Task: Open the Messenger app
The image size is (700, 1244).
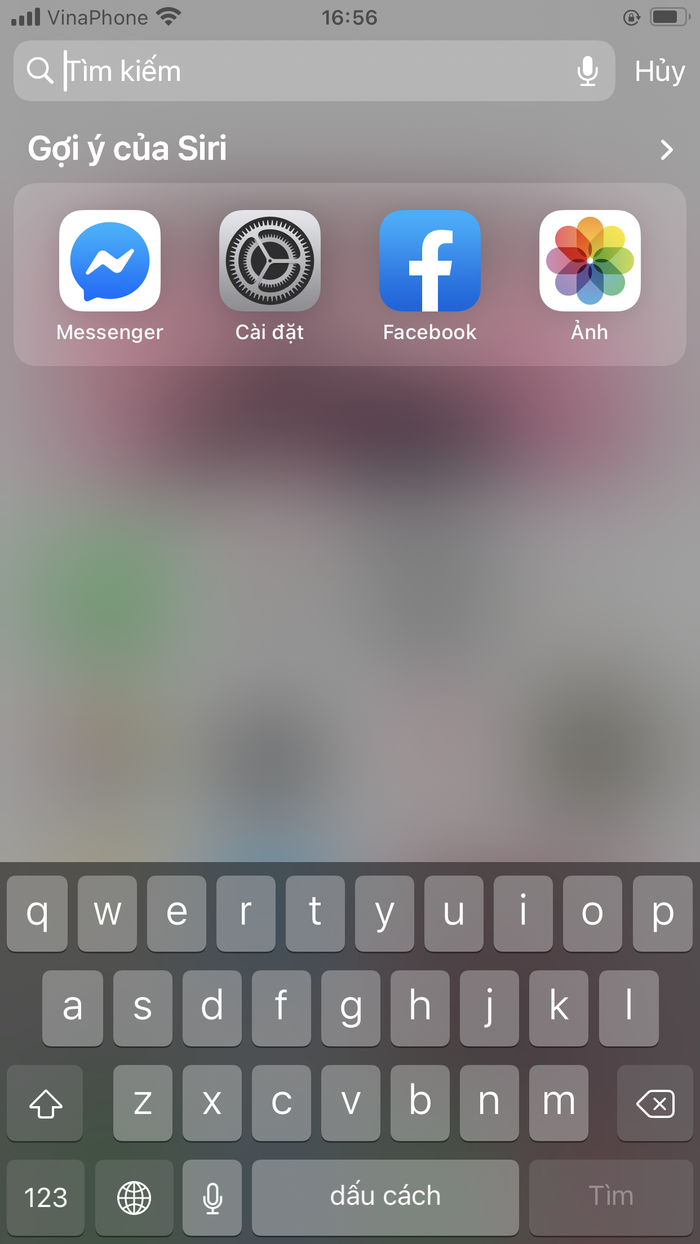Action: click(110, 262)
